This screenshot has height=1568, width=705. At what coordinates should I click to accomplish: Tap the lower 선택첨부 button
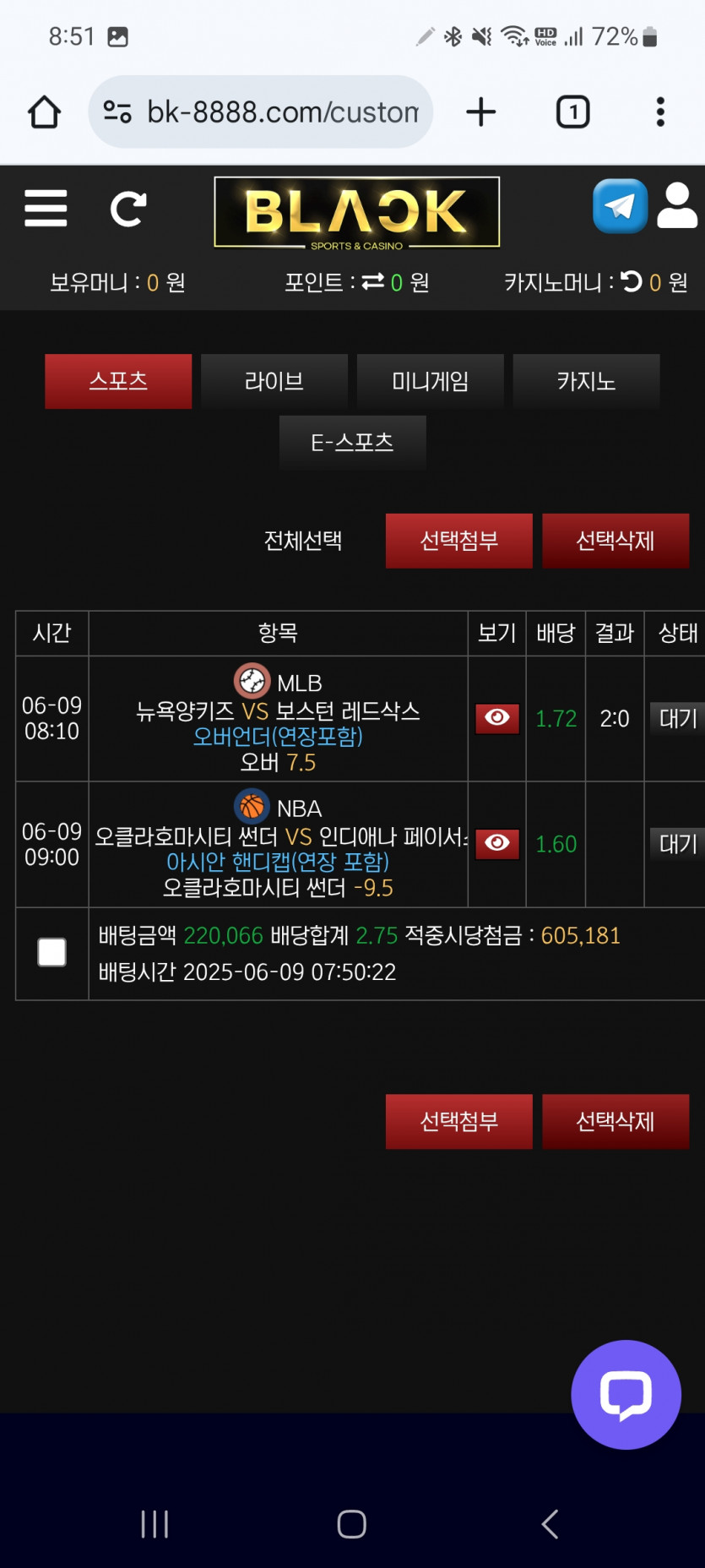click(459, 1121)
